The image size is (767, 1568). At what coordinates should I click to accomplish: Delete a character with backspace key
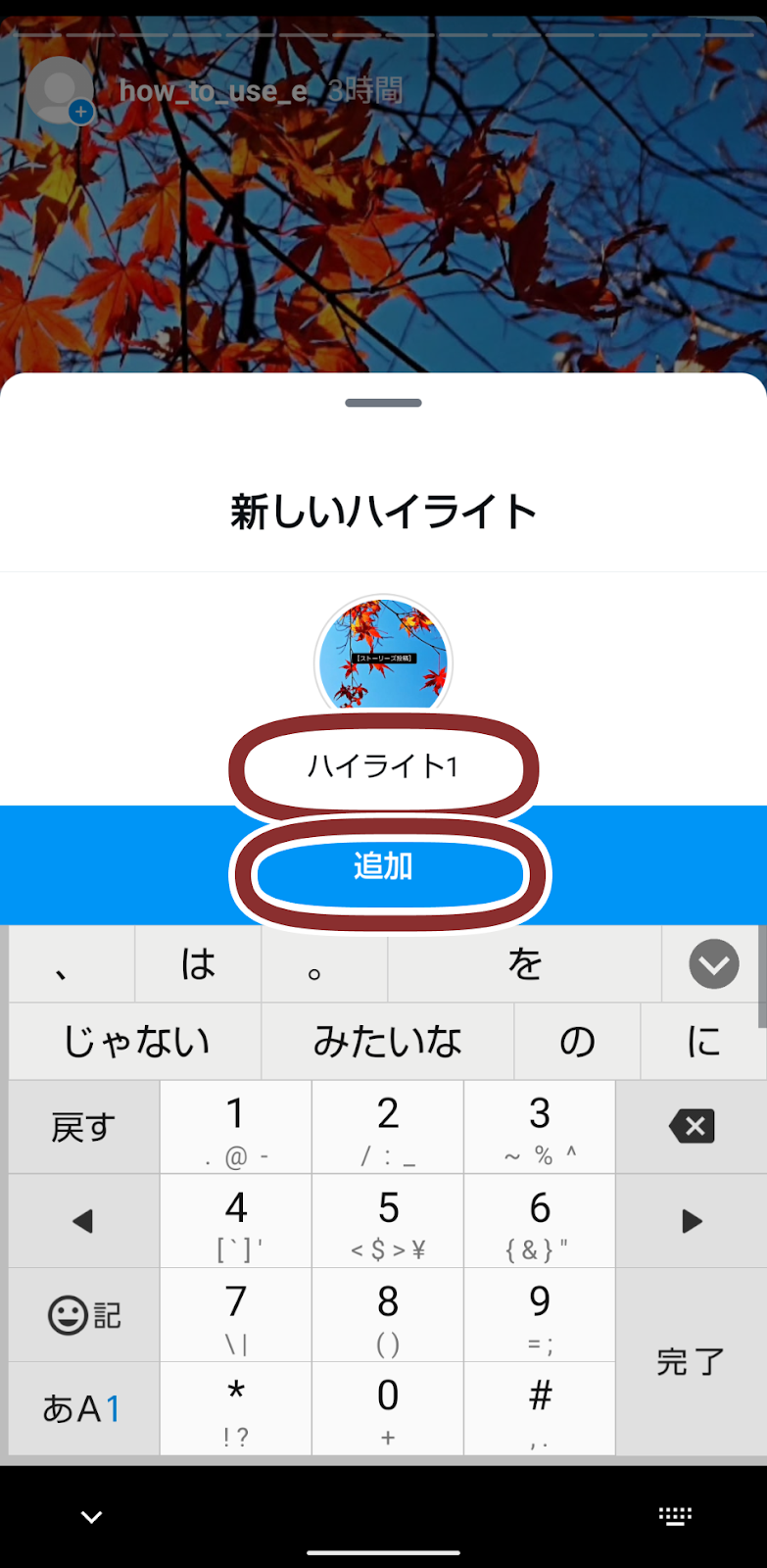coord(692,1127)
